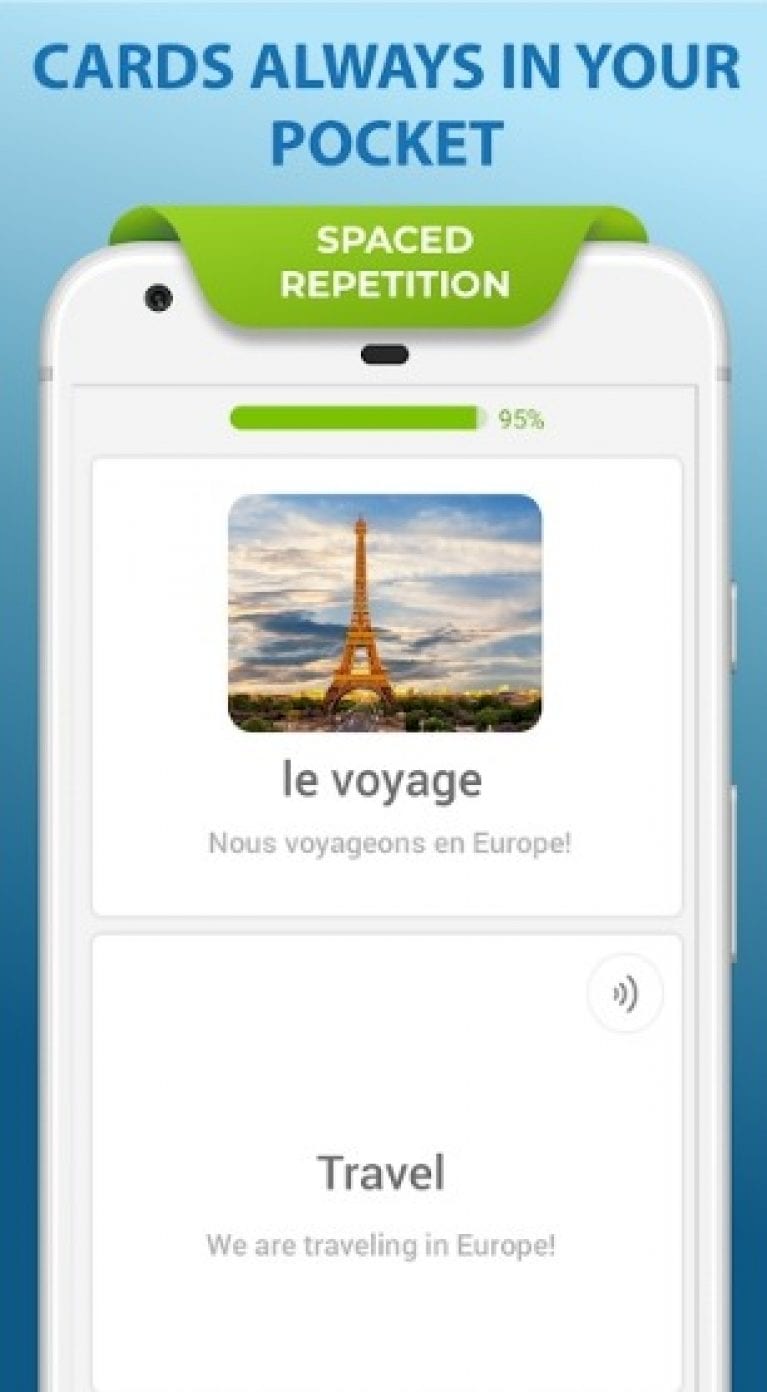767x1392 pixels.
Task: Select the French term "le voyage"
Action: [x=384, y=779]
